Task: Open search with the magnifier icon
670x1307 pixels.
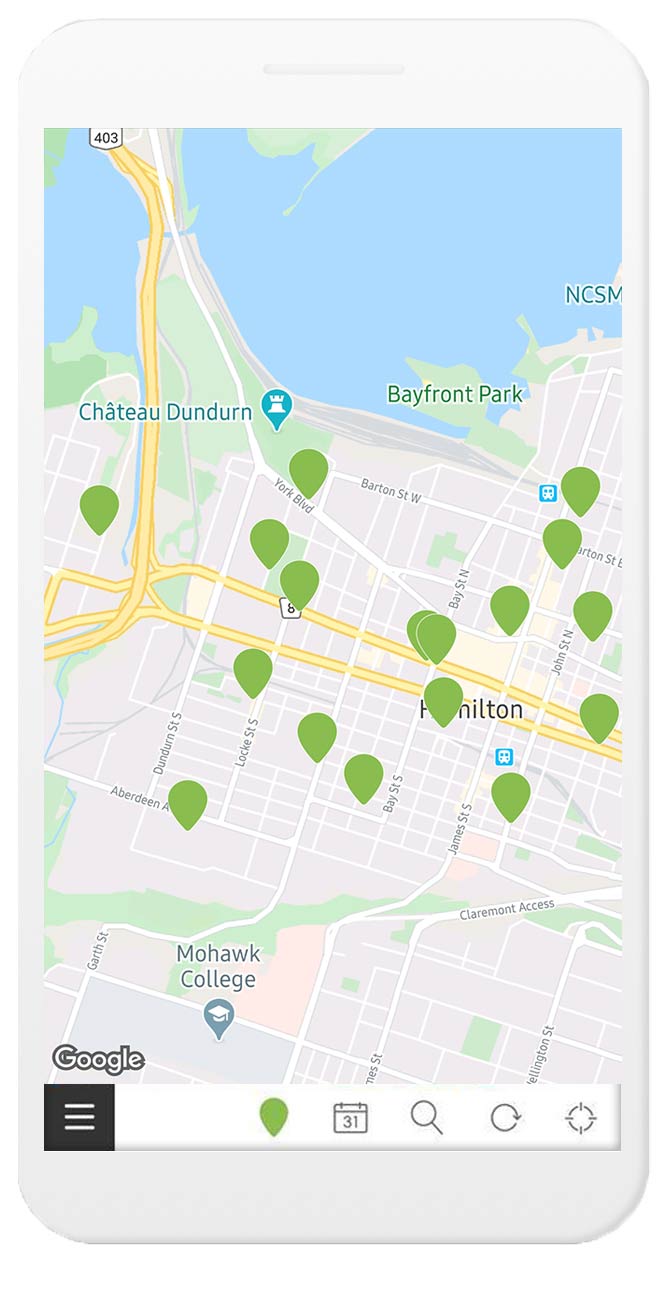Action: 427,1117
